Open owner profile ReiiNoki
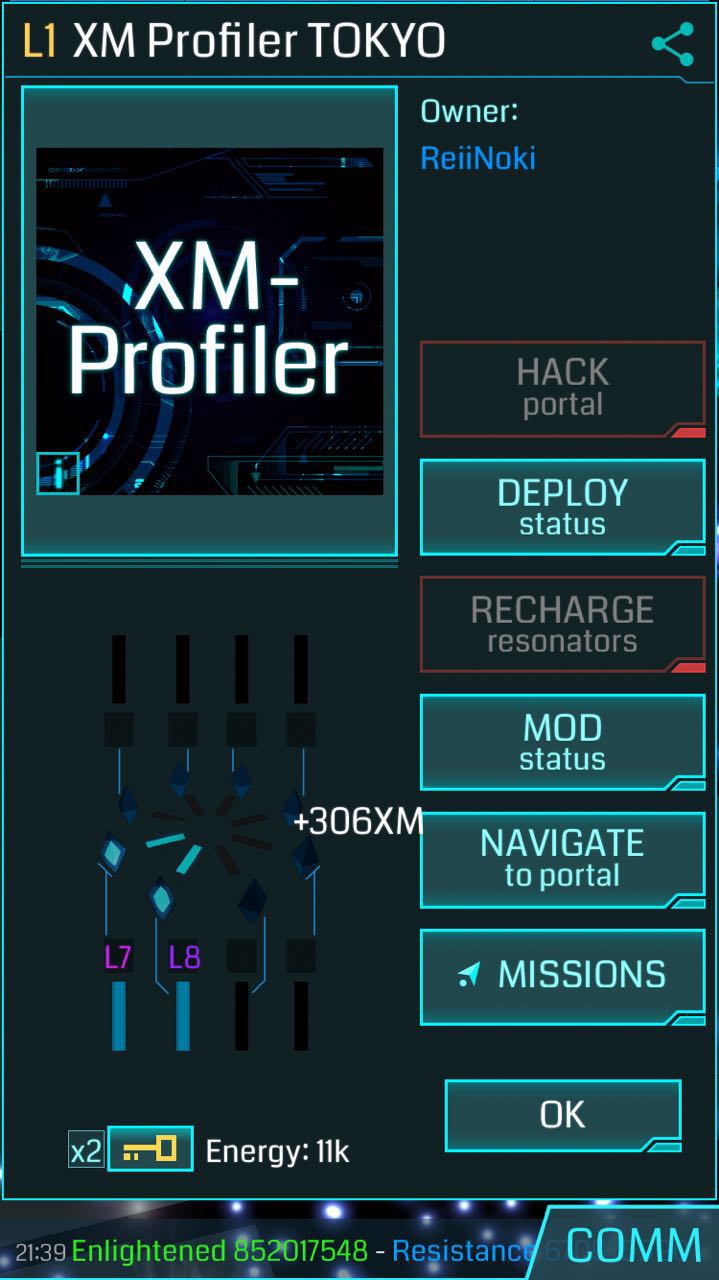This screenshot has width=719, height=1280. pos(478,158)
